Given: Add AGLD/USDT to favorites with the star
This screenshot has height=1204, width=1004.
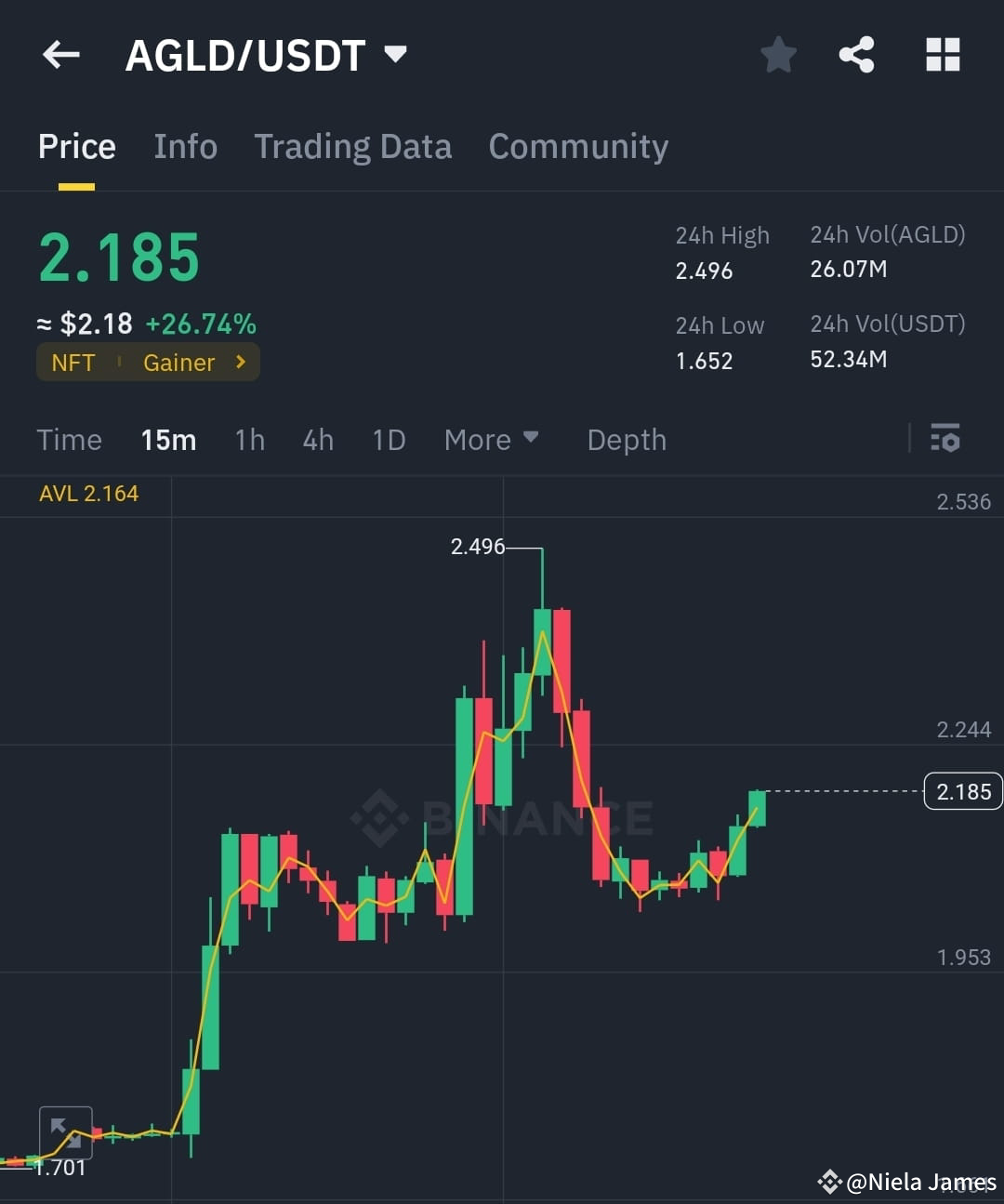Looking at the screenshot, I should tap(778, 55).
